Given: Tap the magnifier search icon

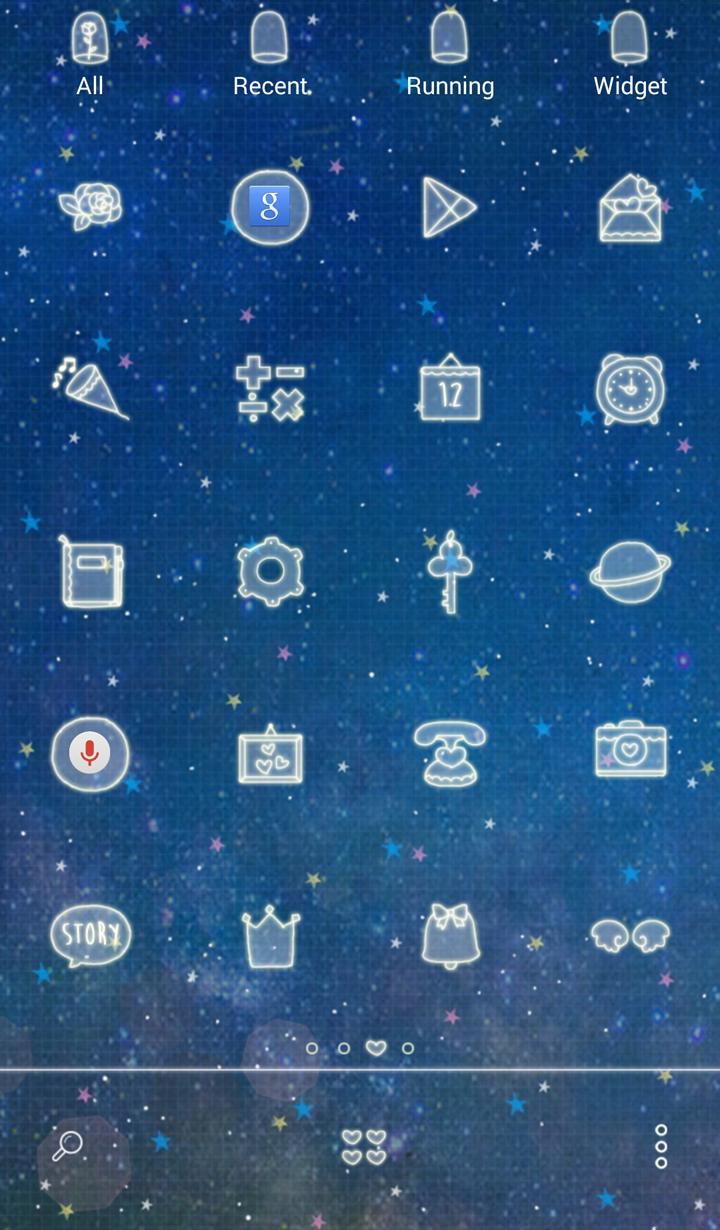Looking at the screenshot, I should tap(67, 1146).
